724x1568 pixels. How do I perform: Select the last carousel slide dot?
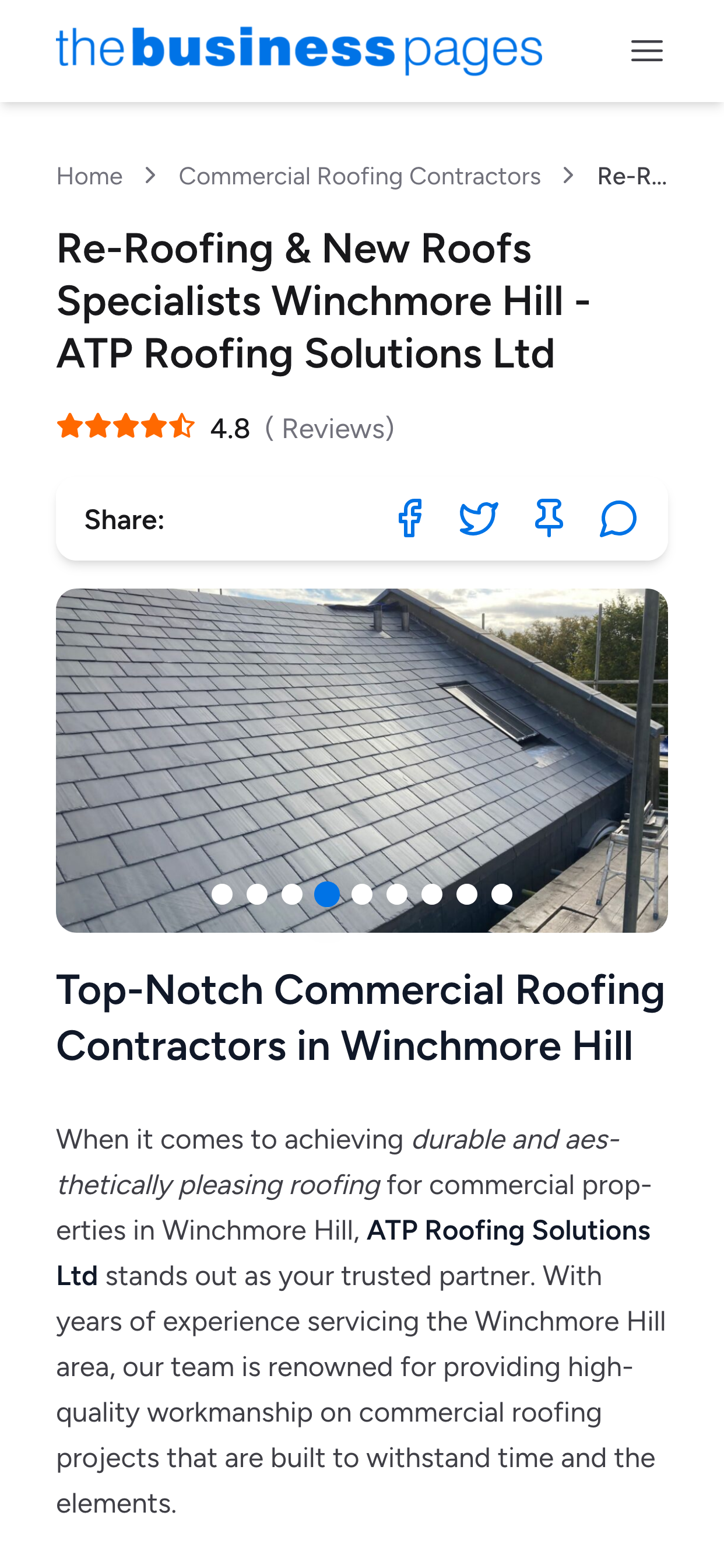(x=502, y=894)
